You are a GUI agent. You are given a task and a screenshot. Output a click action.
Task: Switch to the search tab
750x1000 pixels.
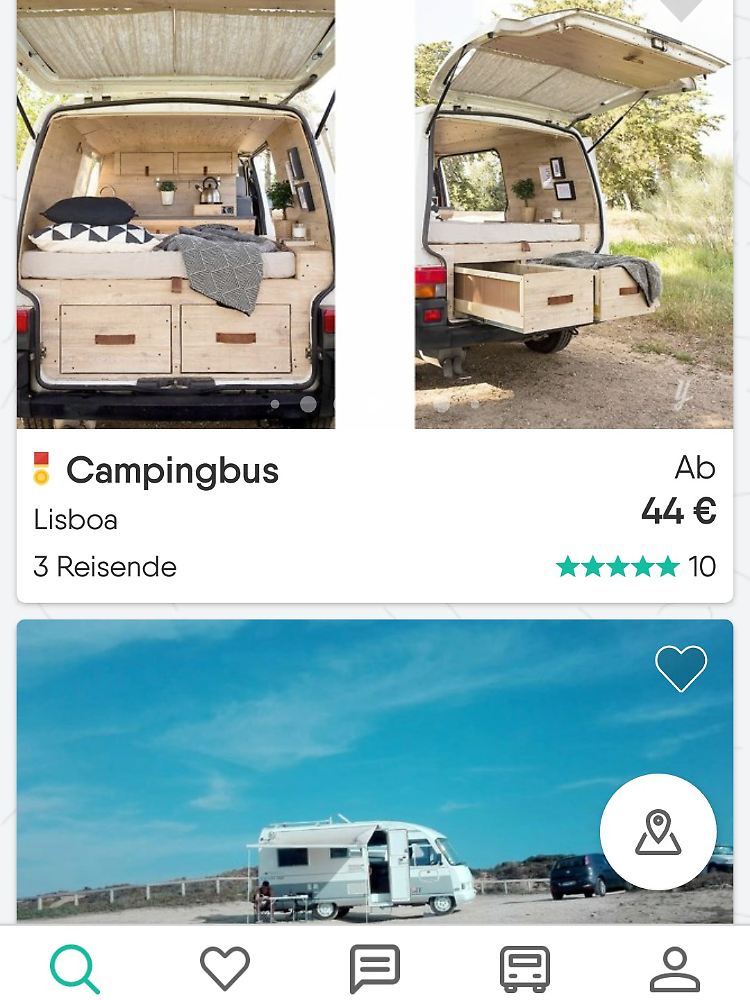(75, 969)
